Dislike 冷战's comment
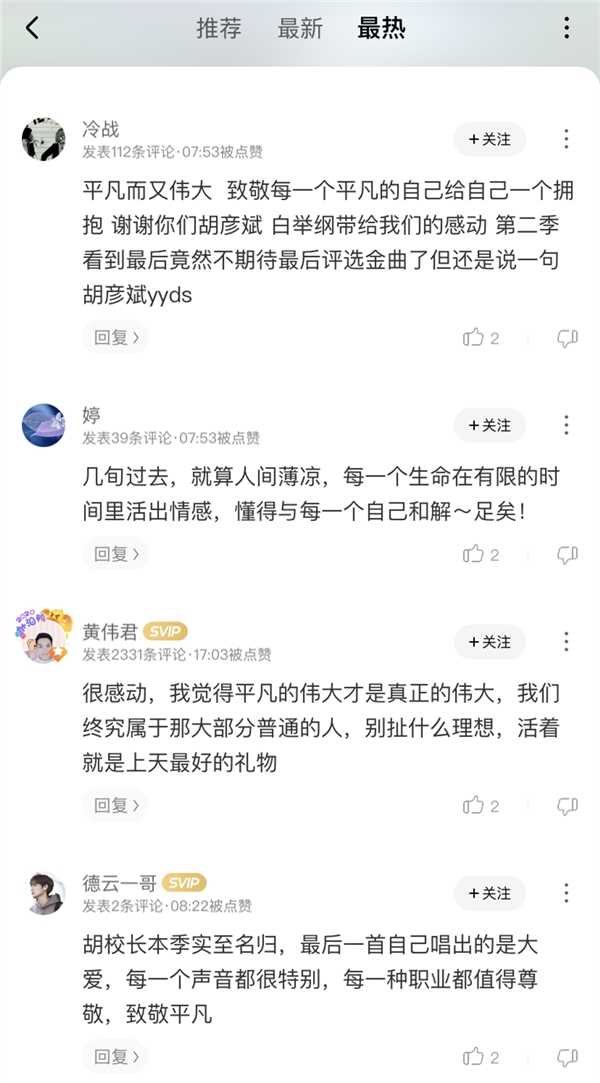The height and width of the screenshot is (1083, 600). [x=567, y=338]
